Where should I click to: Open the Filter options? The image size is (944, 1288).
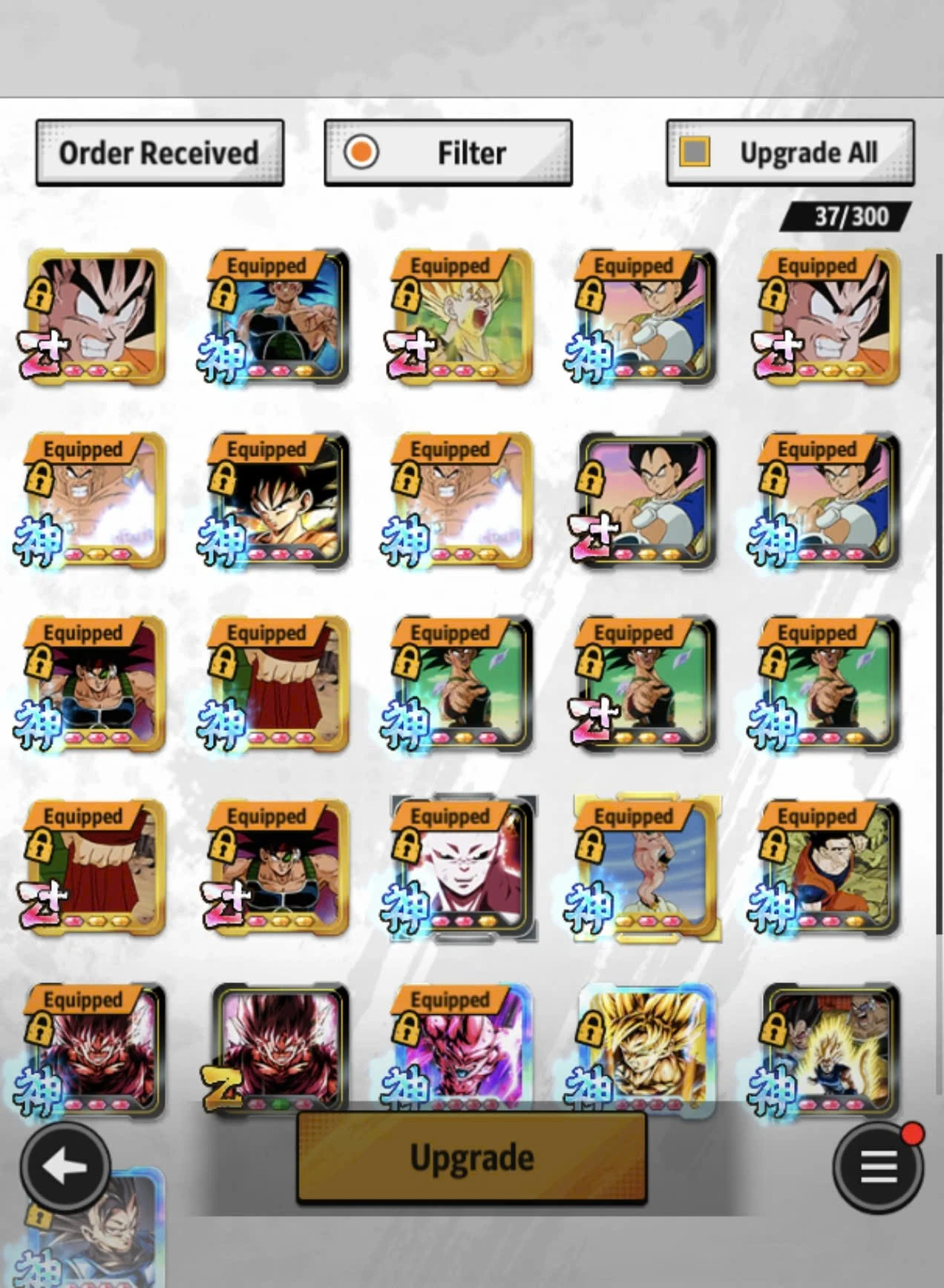click(x=448, y=153)
